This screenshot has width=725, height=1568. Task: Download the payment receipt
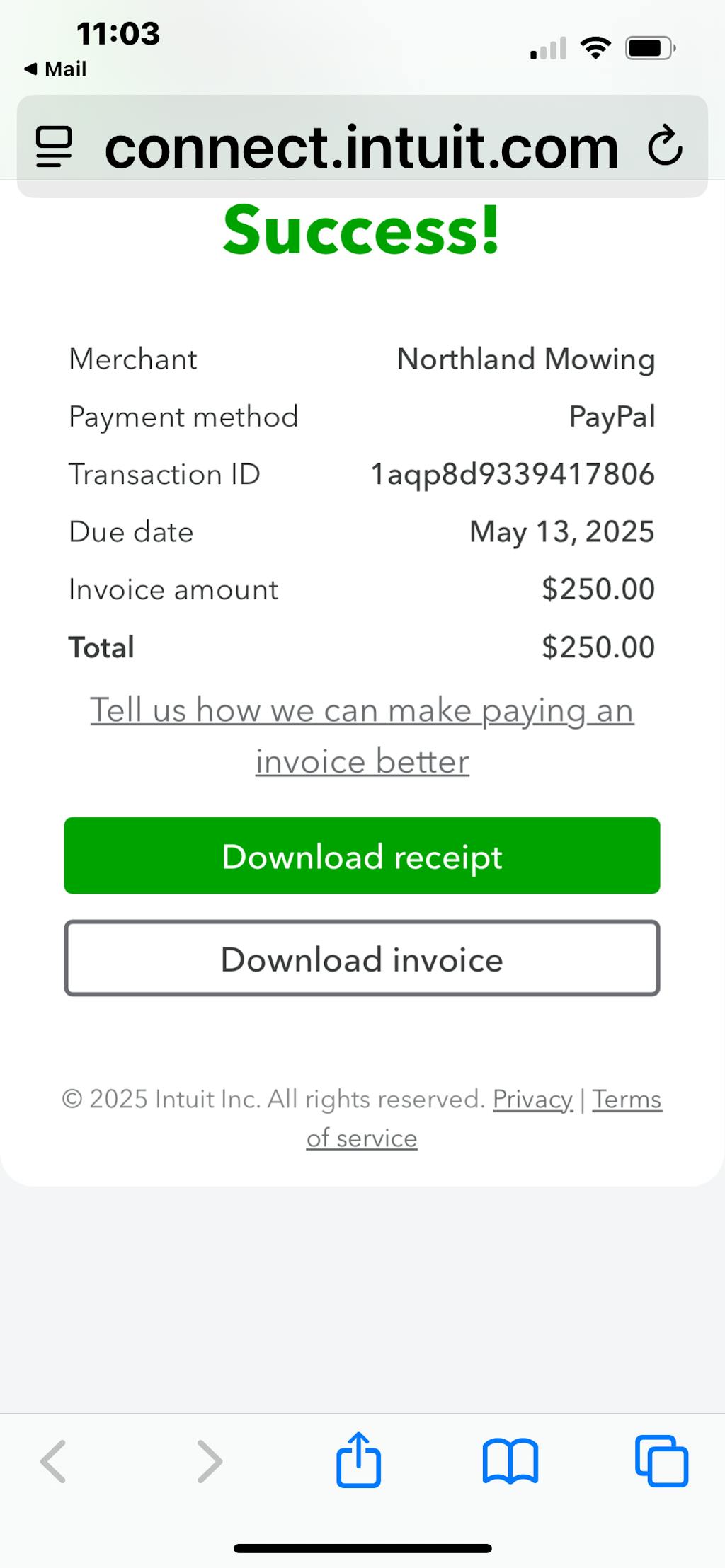[x=362, y=855]
